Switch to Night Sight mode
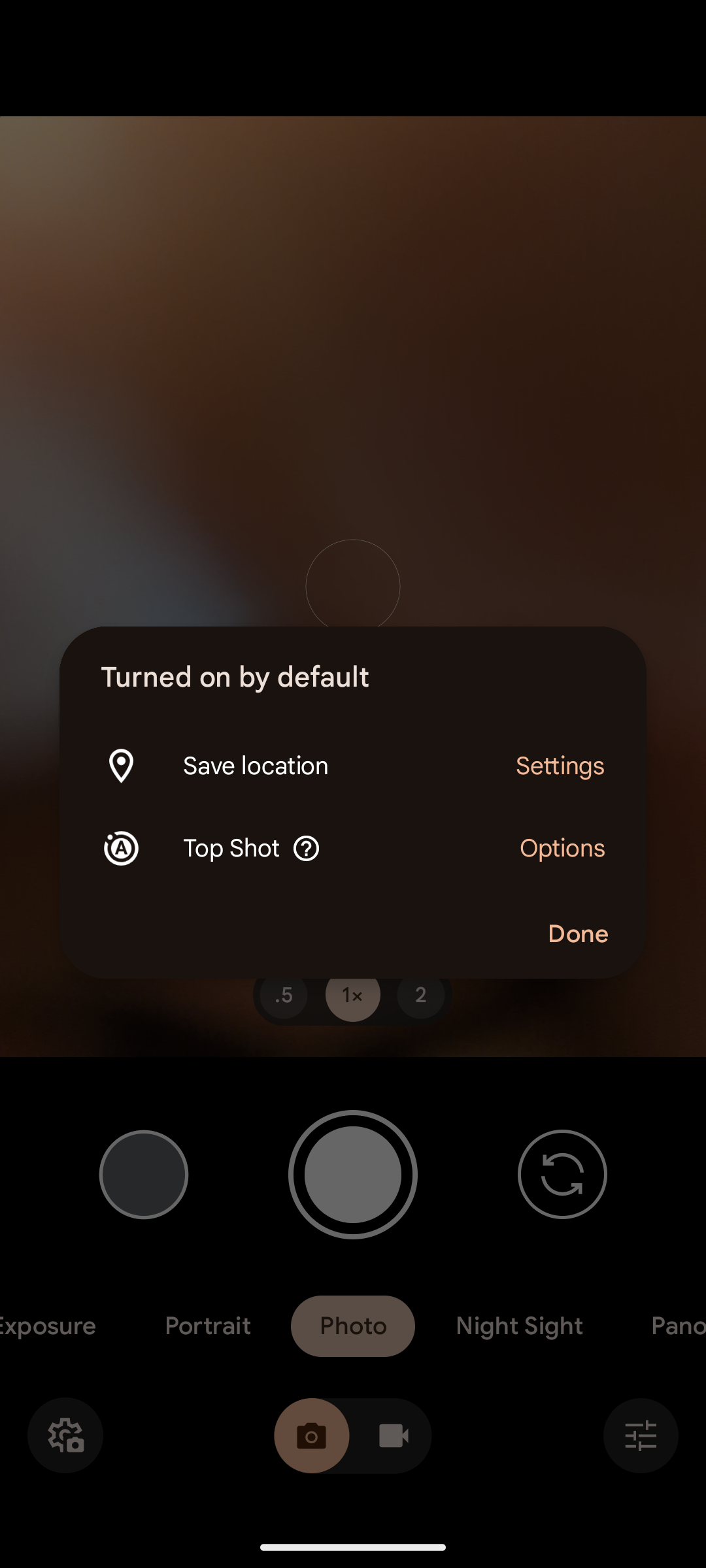 pyautogui.click(x=519, y=1326)
